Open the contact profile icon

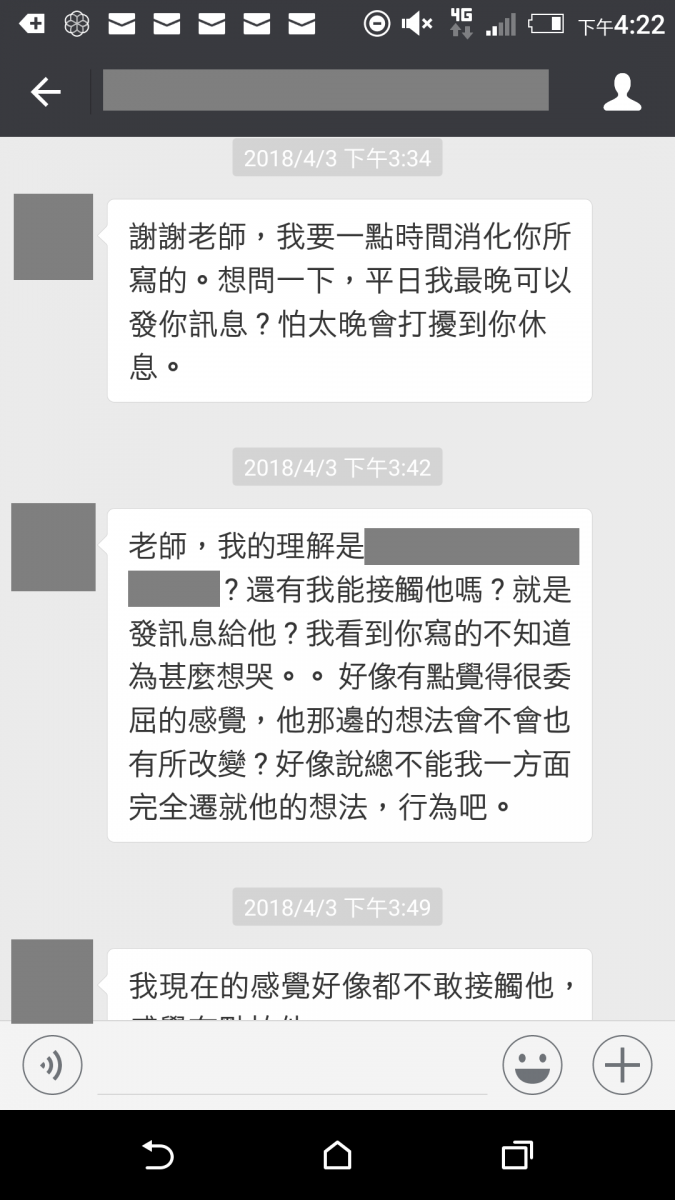point(621,92)
